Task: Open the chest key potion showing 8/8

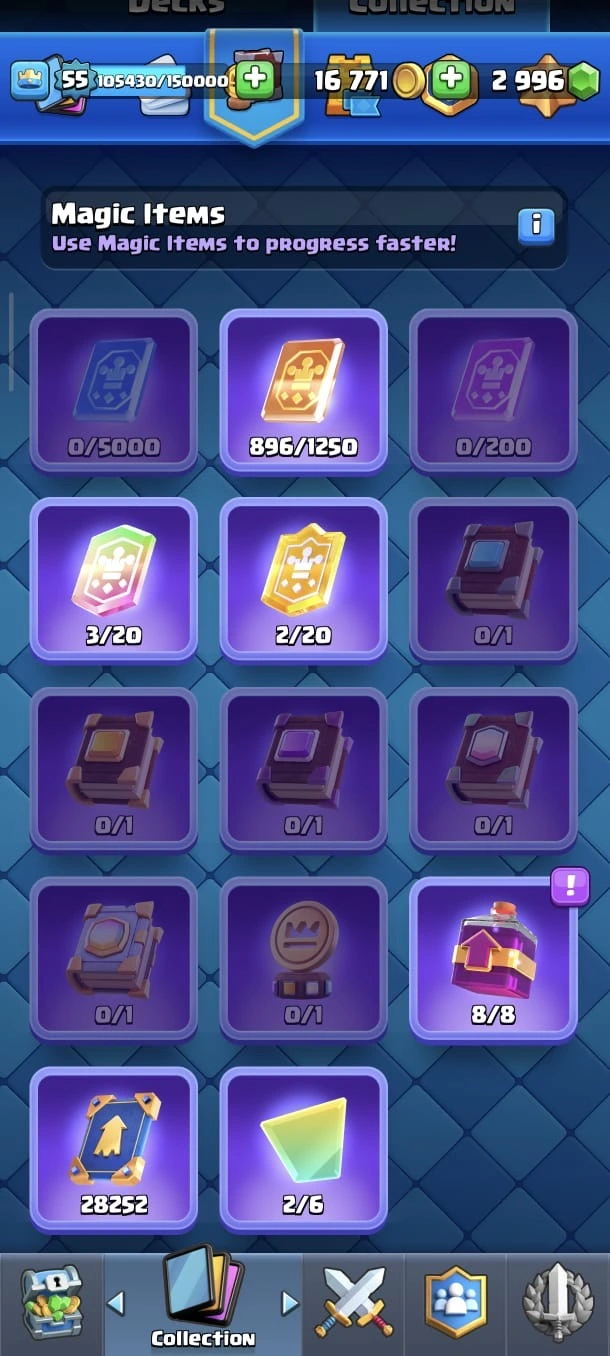Action: click(493, 958)
